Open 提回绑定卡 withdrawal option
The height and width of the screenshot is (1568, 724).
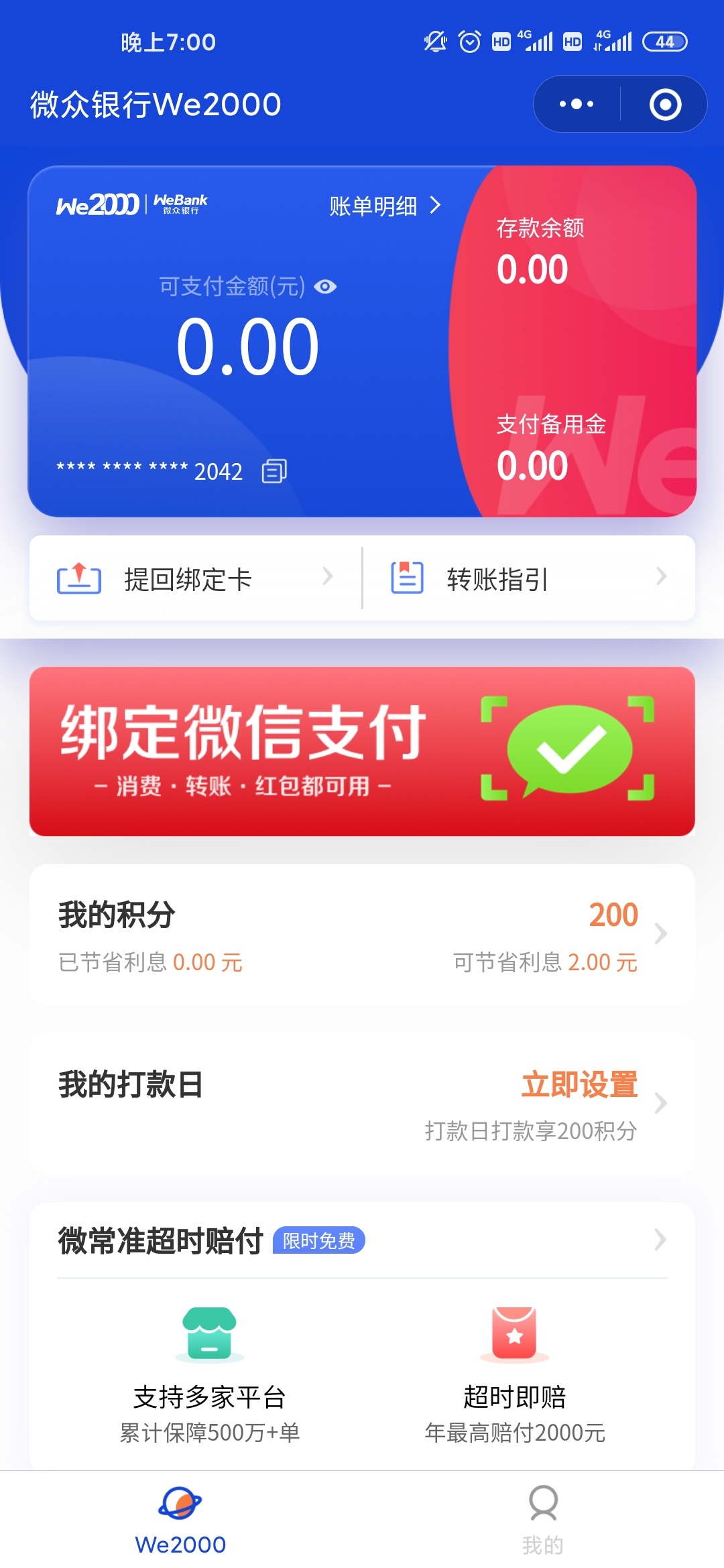pyautogui.click(x=195, y=578)
